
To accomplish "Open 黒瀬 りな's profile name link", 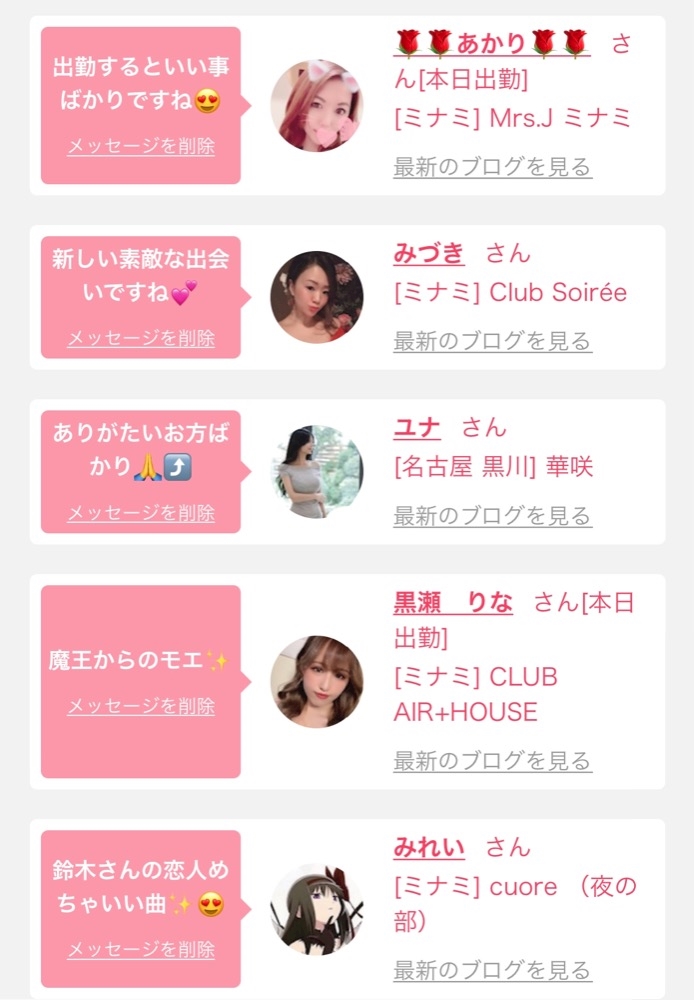I will 453,603.
